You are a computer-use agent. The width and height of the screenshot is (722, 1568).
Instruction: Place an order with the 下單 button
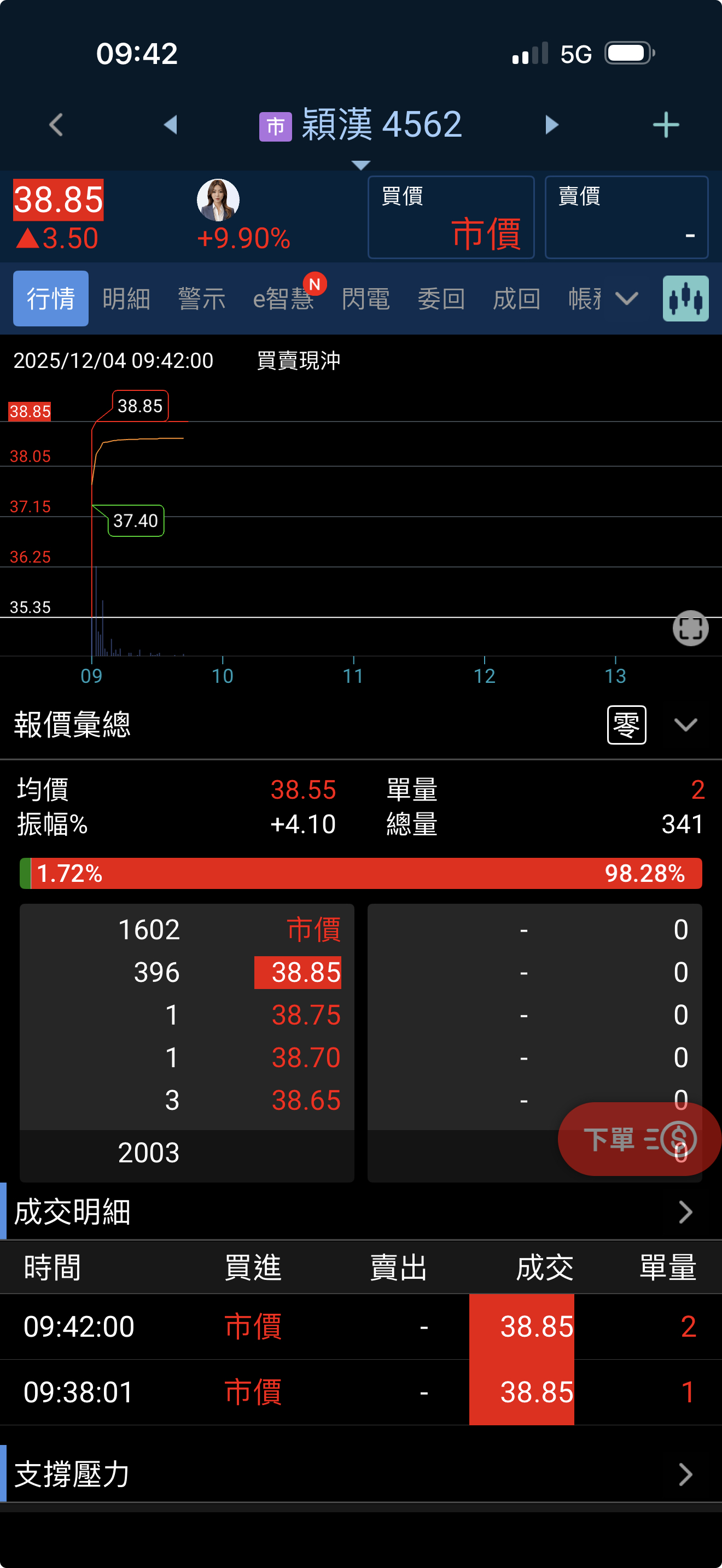638,1139
